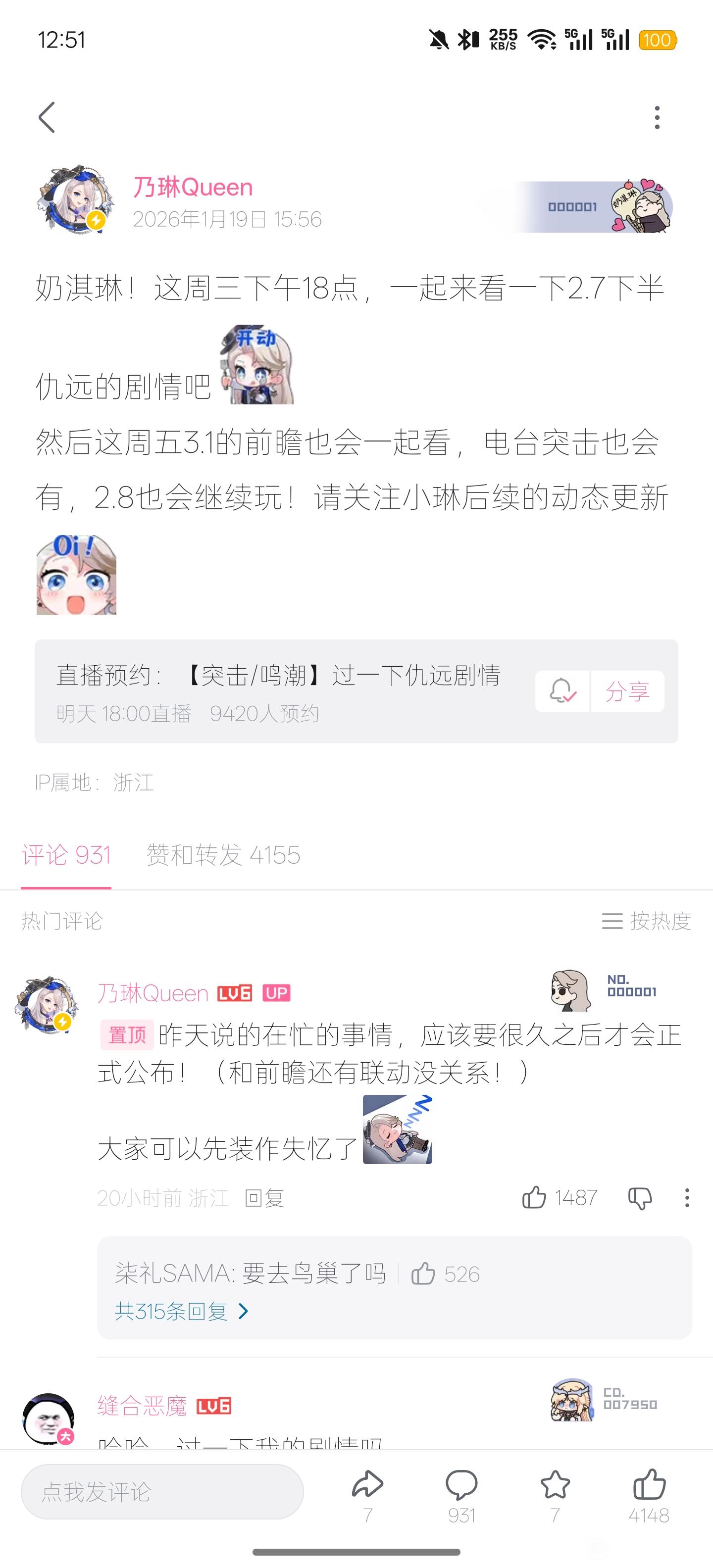Reply to the pinned comment via 回复
Image resolution: width=713 pixels, height=1568 pixels.
coord(264,1199)
